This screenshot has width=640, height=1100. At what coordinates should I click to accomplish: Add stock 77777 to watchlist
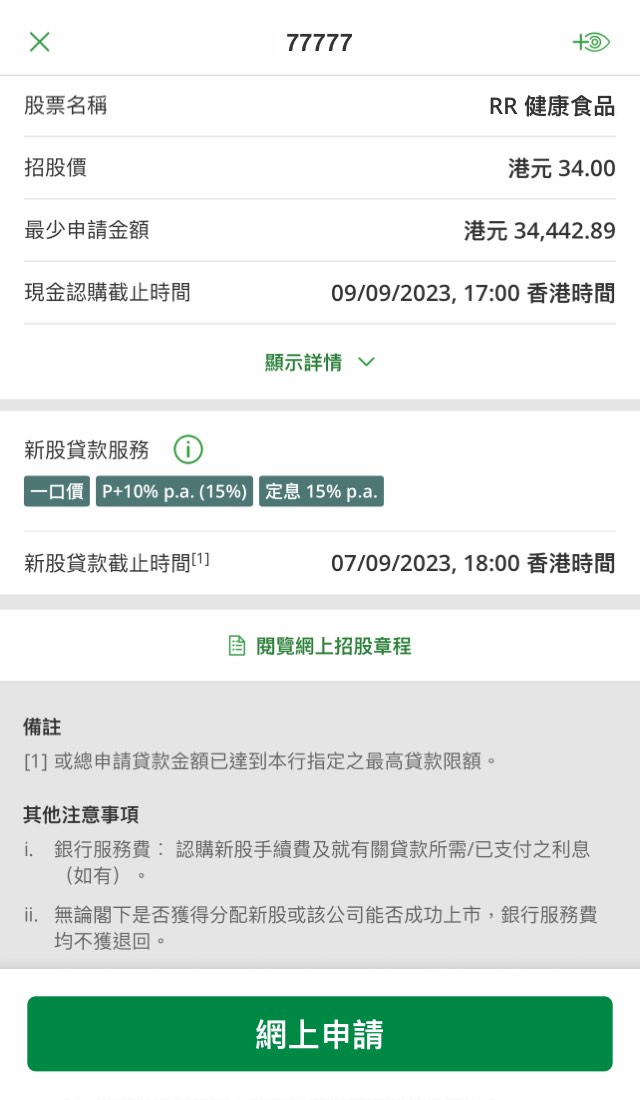point(591,42)
